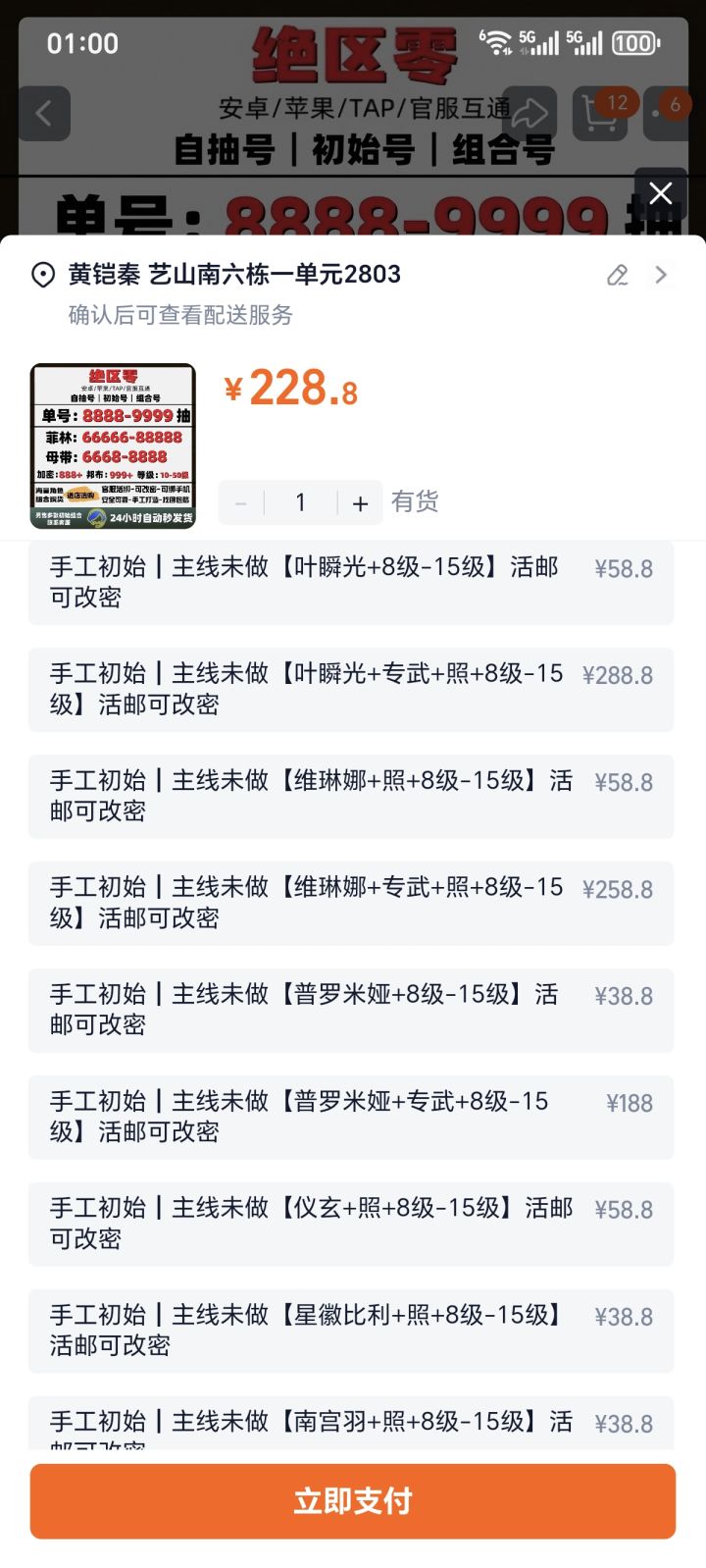This screenshot has height=1568, width=706.
Task: Pick 普罗米娅+专武 option at ¥188
Action: point(351,1118)
